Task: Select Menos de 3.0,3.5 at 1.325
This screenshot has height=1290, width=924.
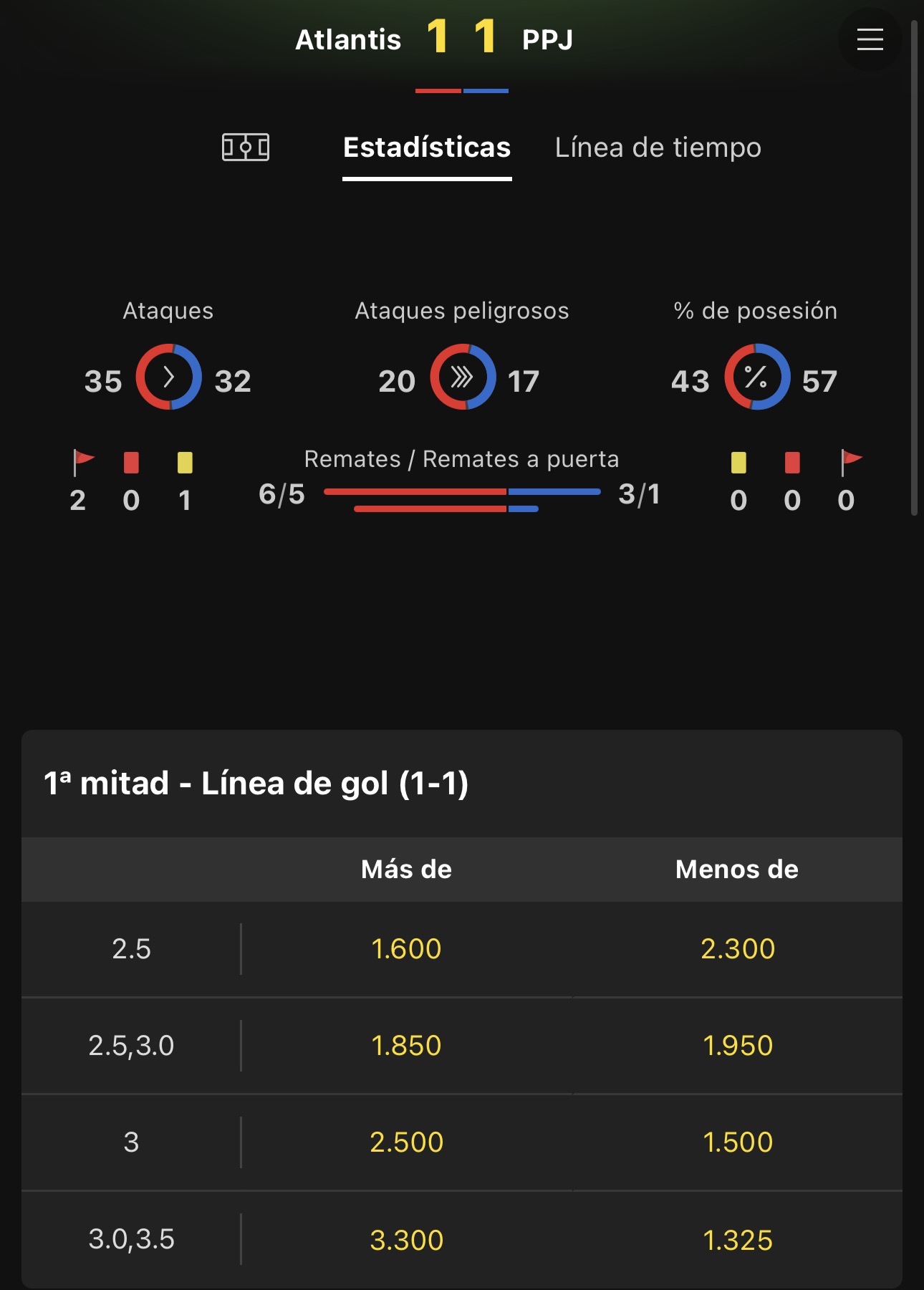Action: pos(738,1240)
